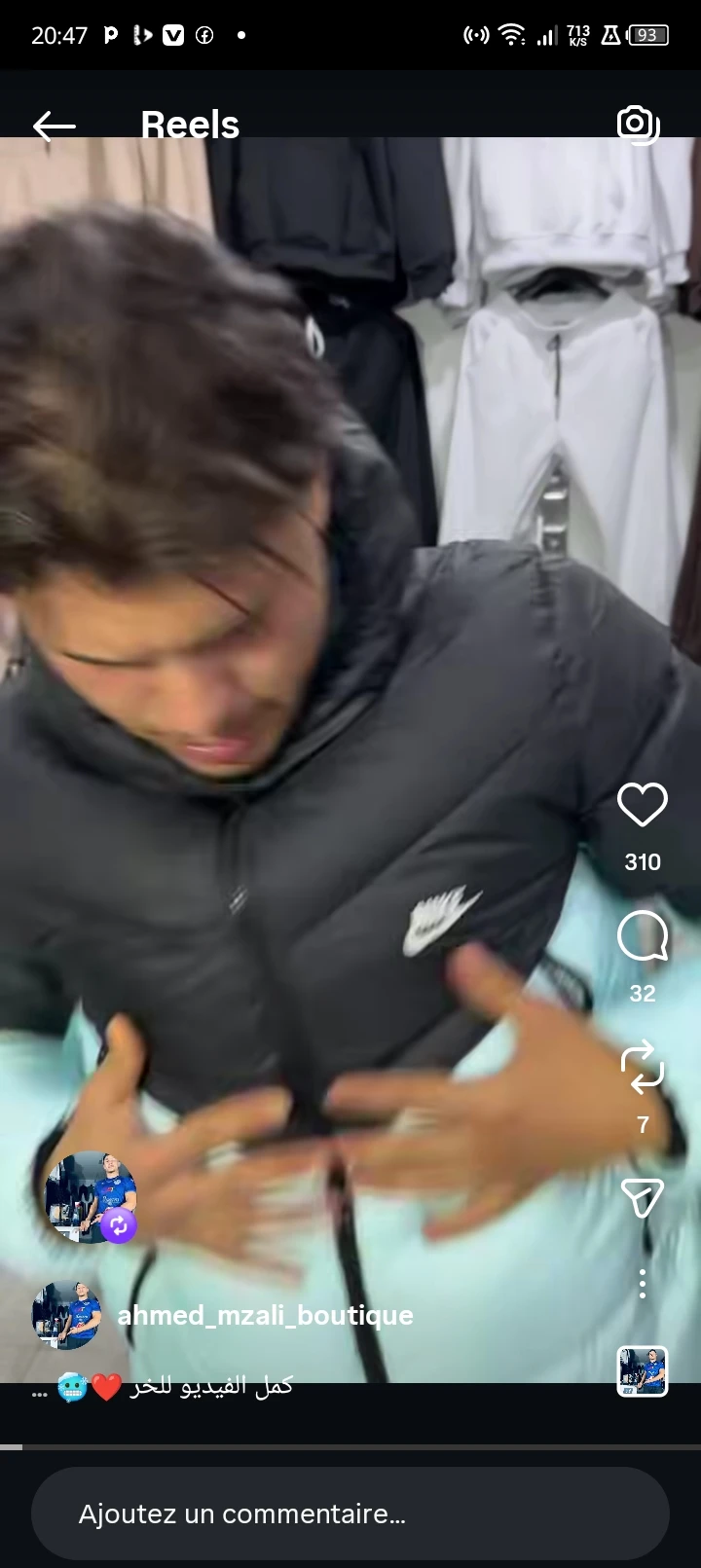Open the audio thumbnail for this reel
The width and height of the screenshot is (701, 1568).
(643, 1371)
